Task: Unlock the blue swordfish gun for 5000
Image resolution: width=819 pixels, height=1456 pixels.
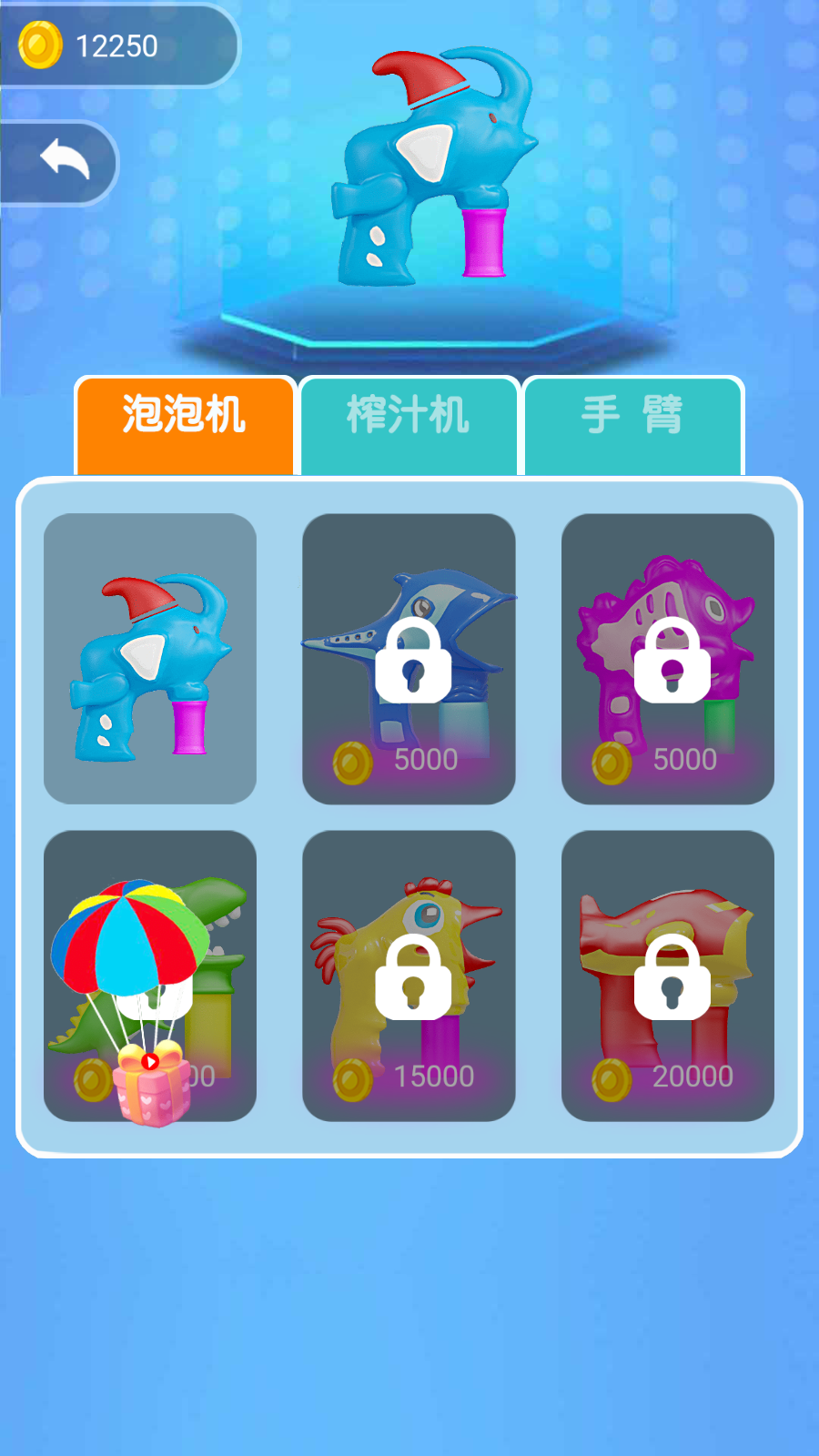Action: click(409, 658)
